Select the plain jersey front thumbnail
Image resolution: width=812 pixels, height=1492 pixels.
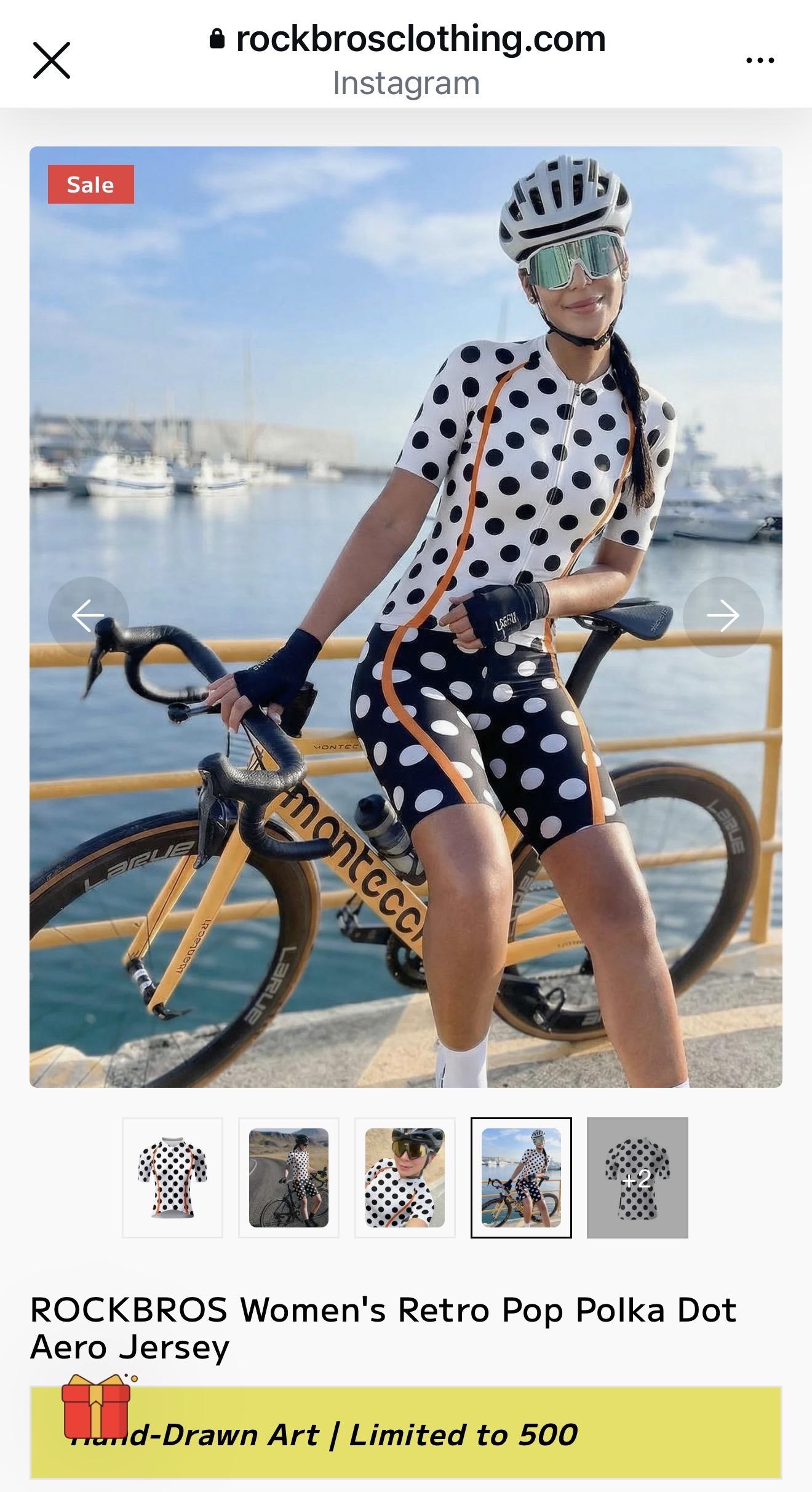[x=172, y=1178]
